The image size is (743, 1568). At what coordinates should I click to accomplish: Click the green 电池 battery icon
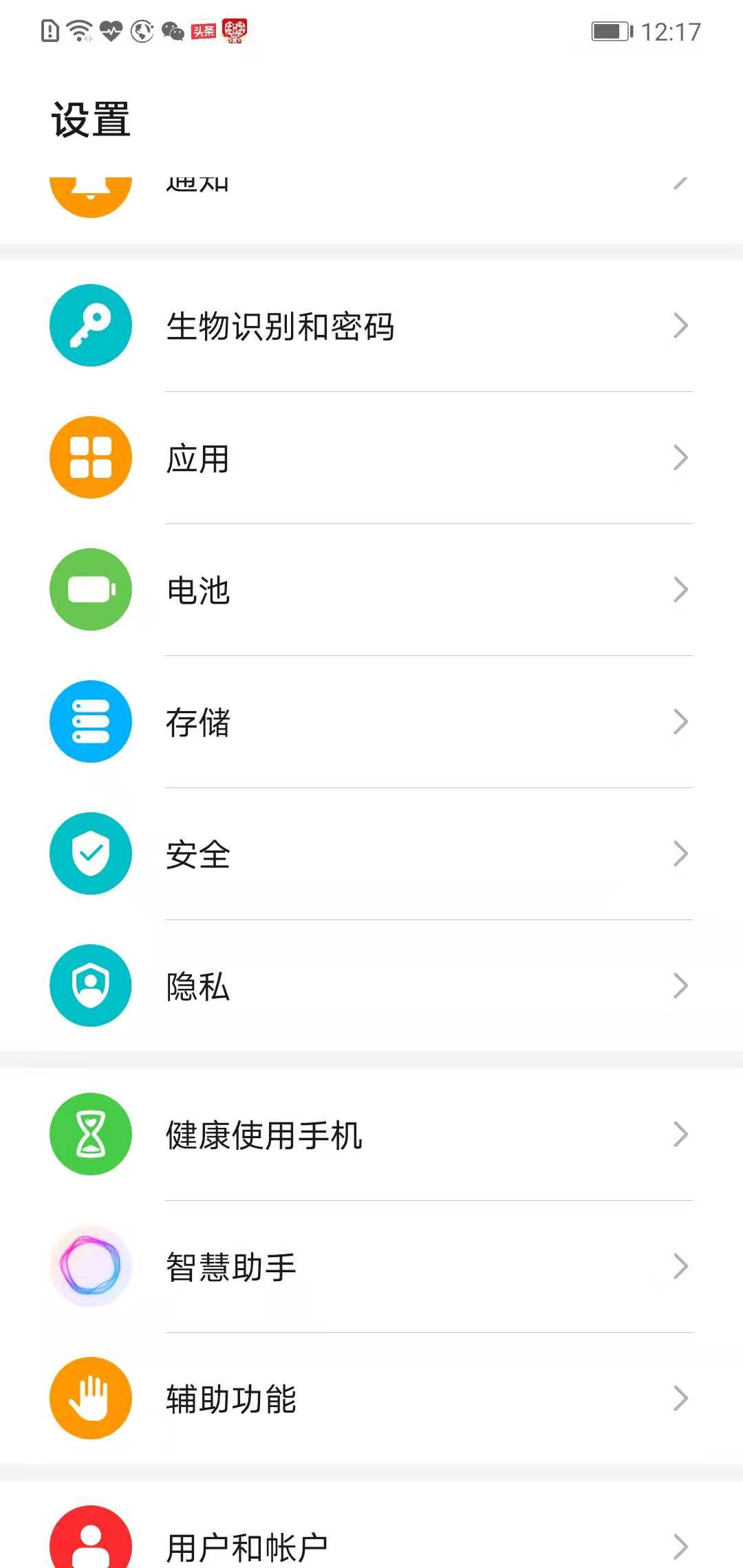(90, 589)
